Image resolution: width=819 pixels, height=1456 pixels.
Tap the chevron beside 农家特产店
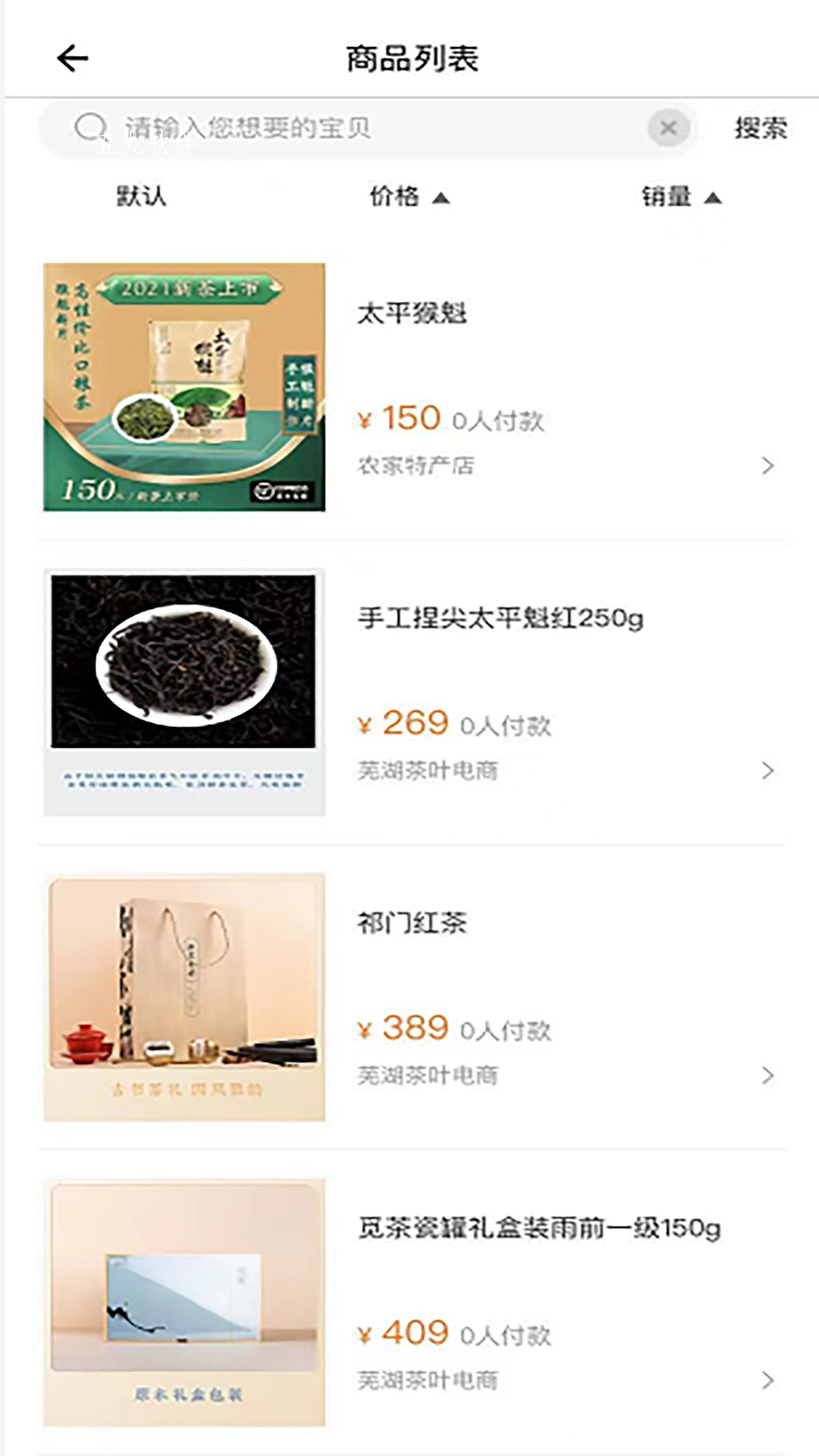[x=767, y=466]
